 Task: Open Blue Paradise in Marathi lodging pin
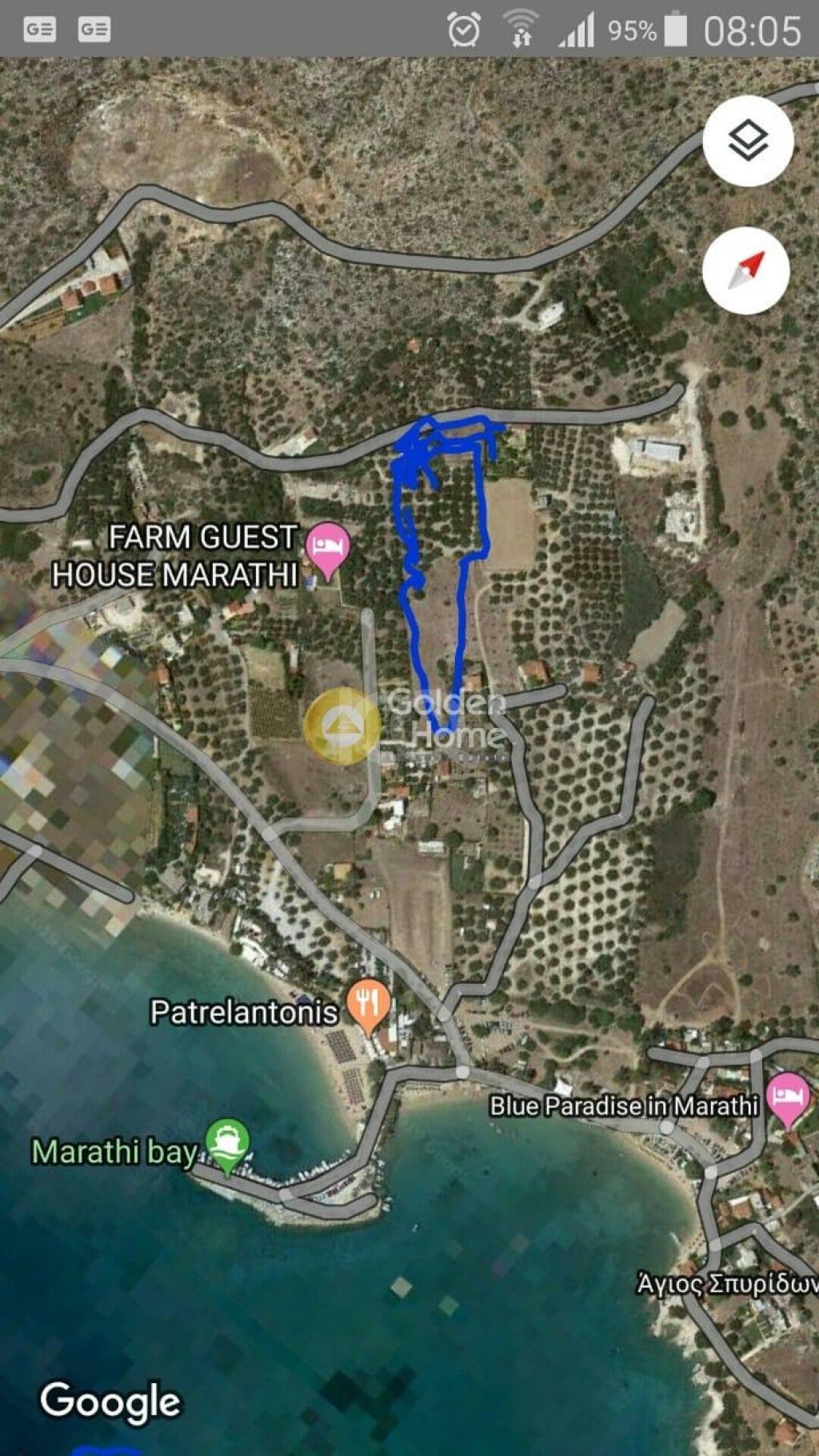(787, 1098)
